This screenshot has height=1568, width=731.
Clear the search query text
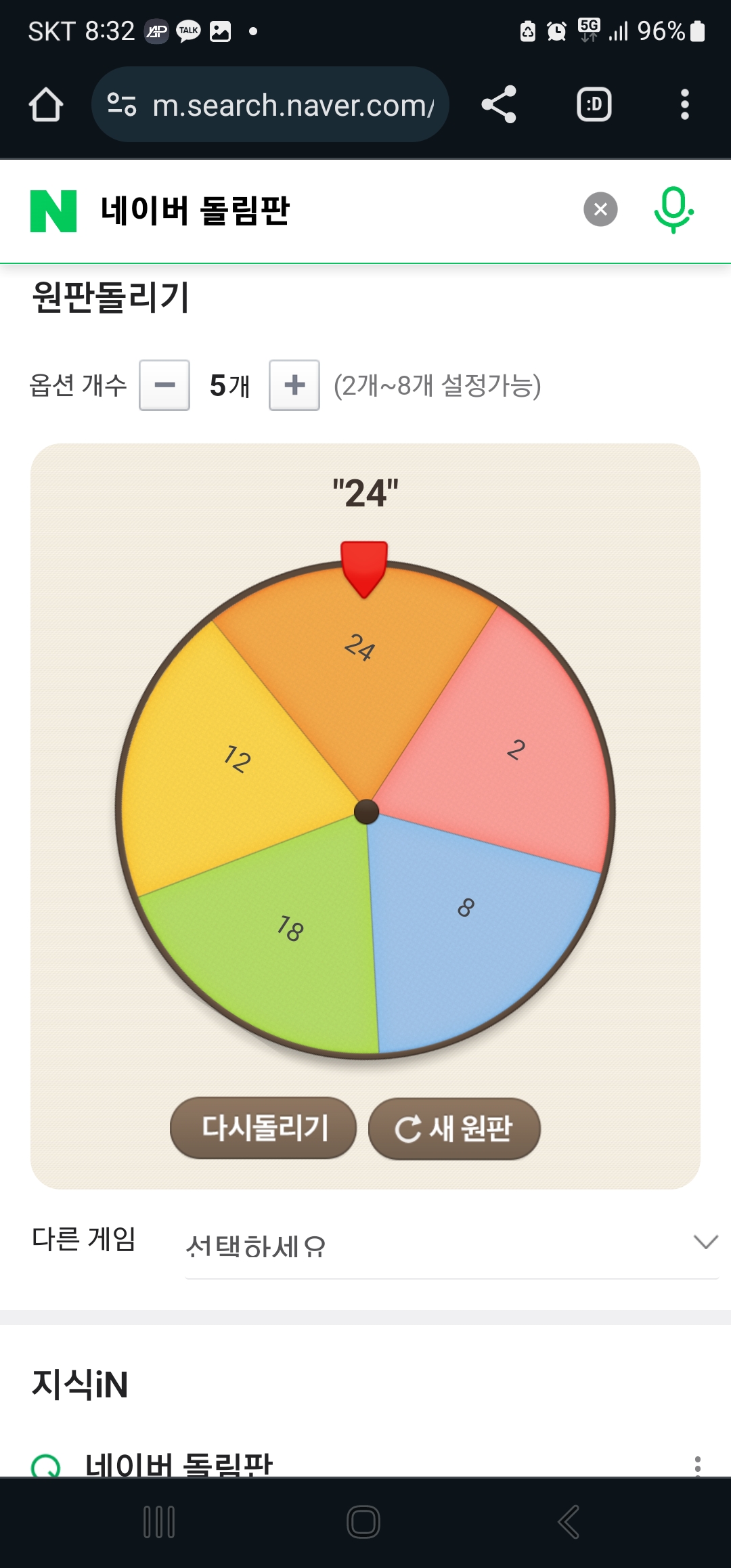pyautogui.click(x=600, y=210)
